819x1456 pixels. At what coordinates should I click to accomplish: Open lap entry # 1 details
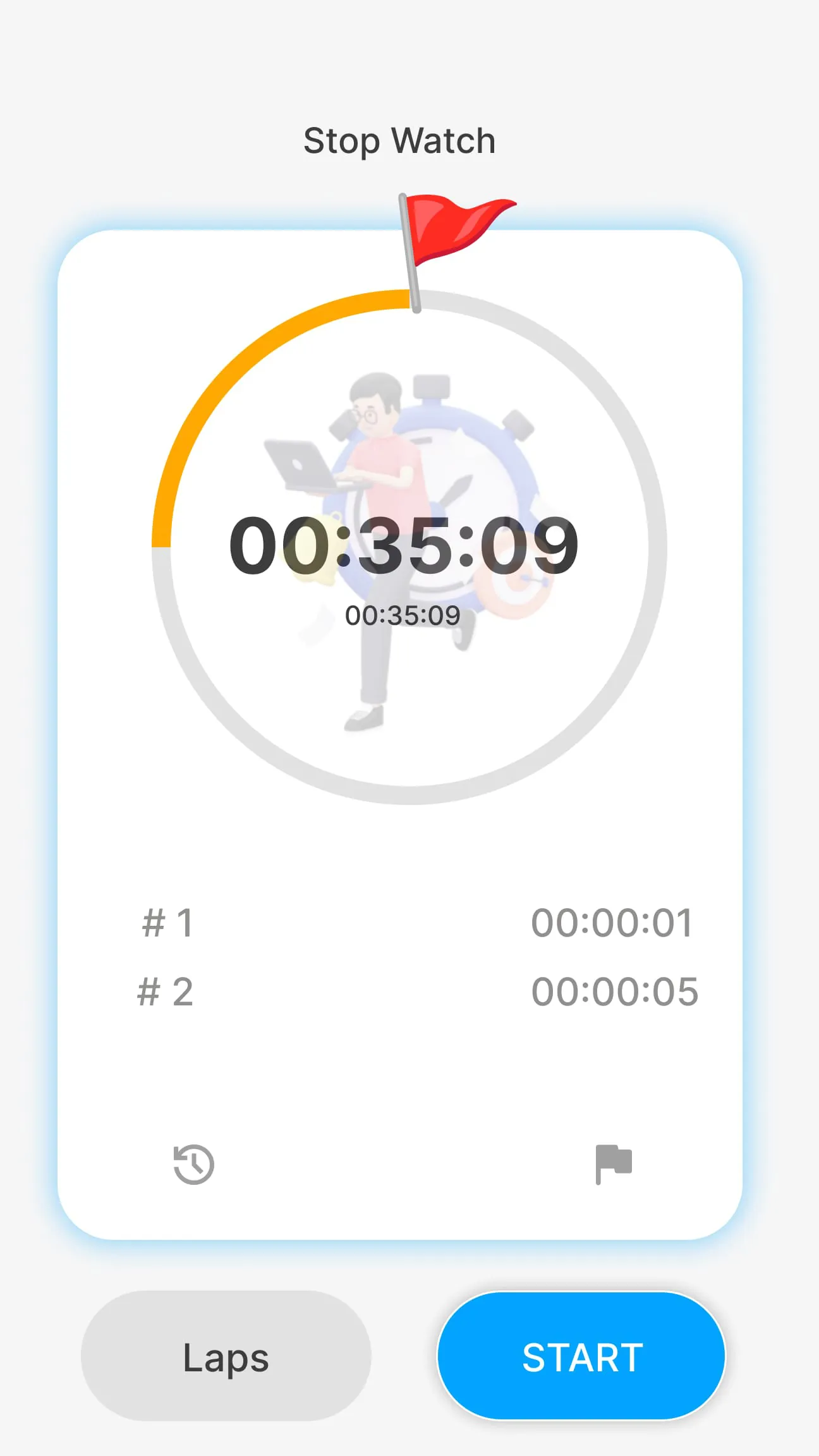pyautogui.click(x=409, y=924)
